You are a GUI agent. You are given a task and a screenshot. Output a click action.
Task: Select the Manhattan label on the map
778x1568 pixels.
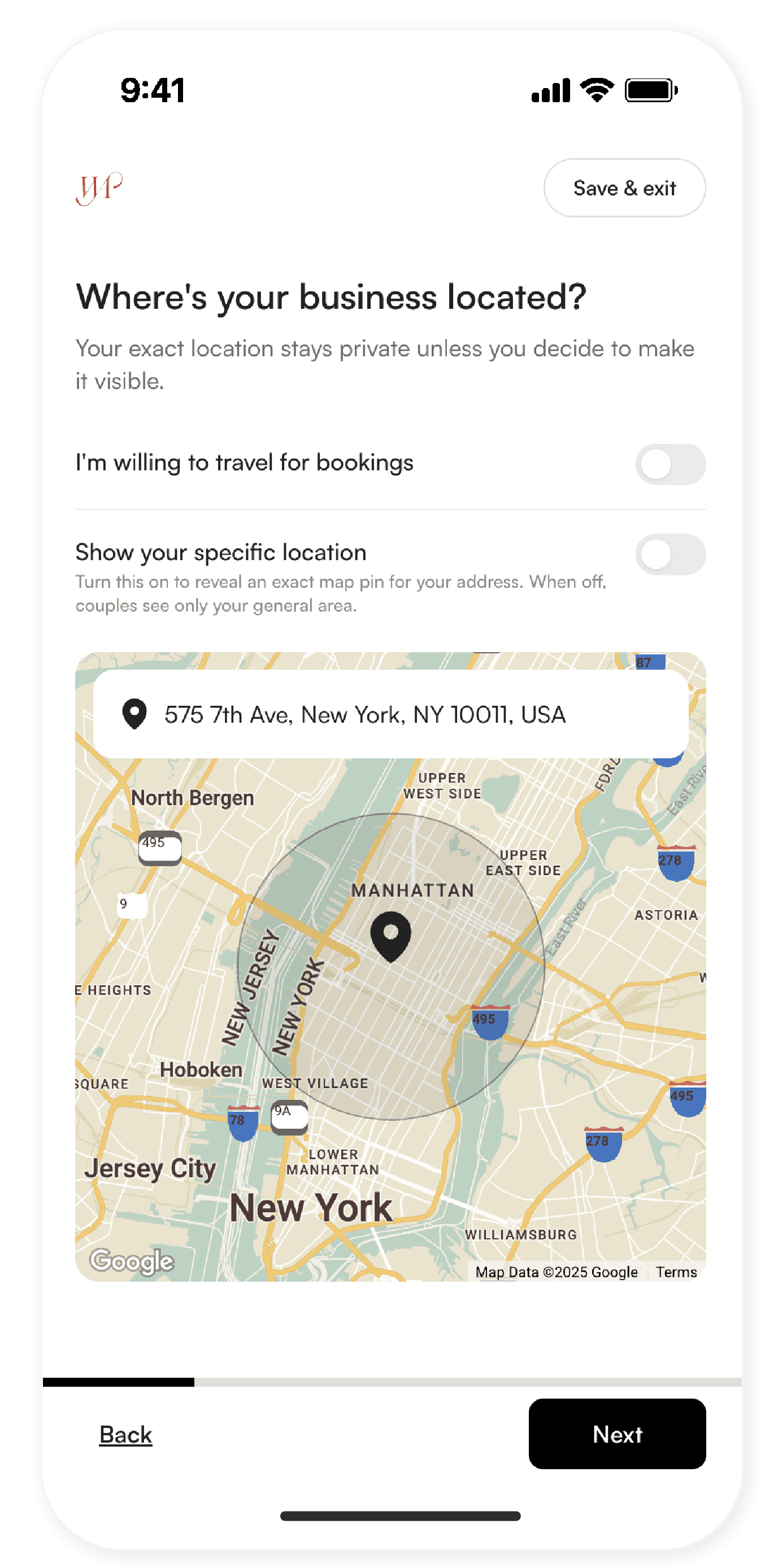point(412,890)
